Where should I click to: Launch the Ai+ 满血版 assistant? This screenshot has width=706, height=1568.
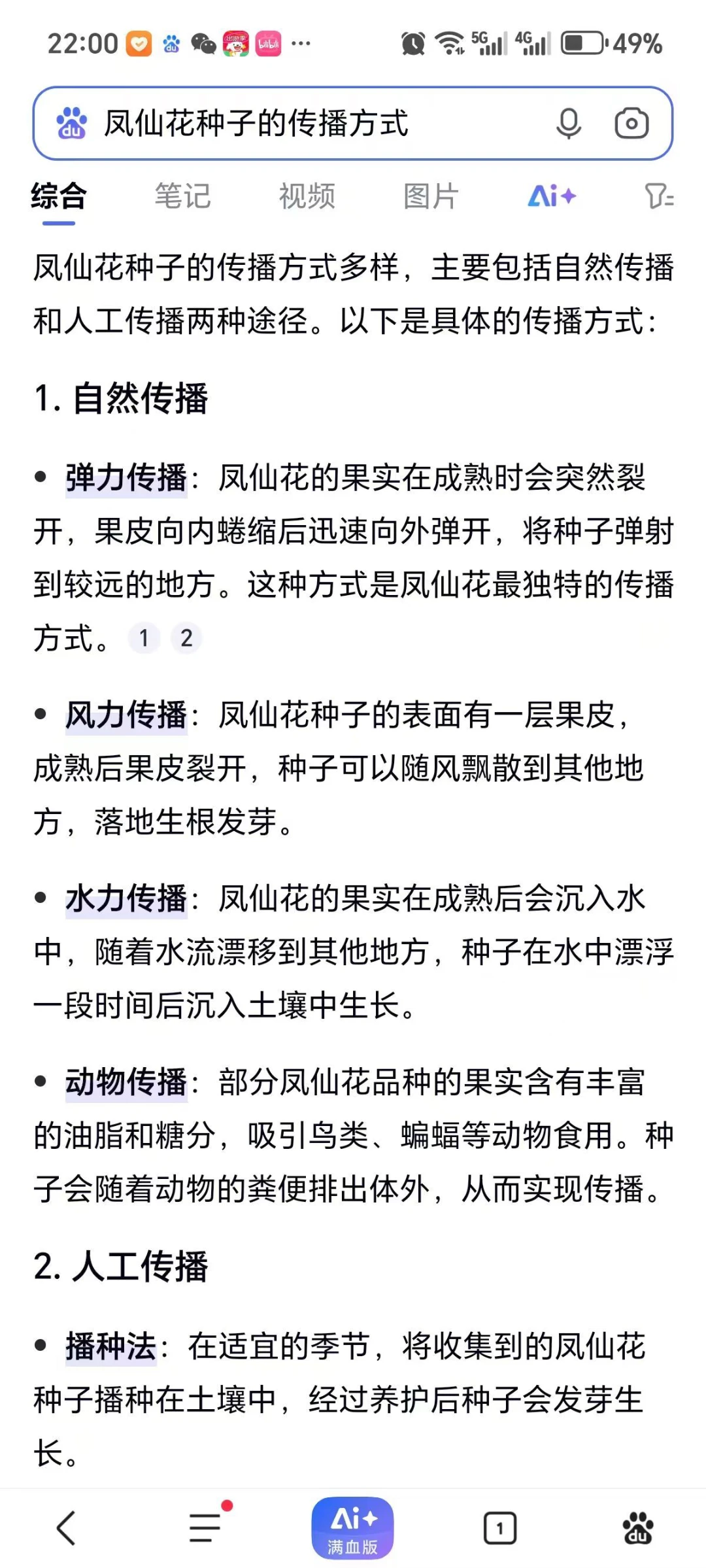pyautogui.click(x=353, y=1529)
